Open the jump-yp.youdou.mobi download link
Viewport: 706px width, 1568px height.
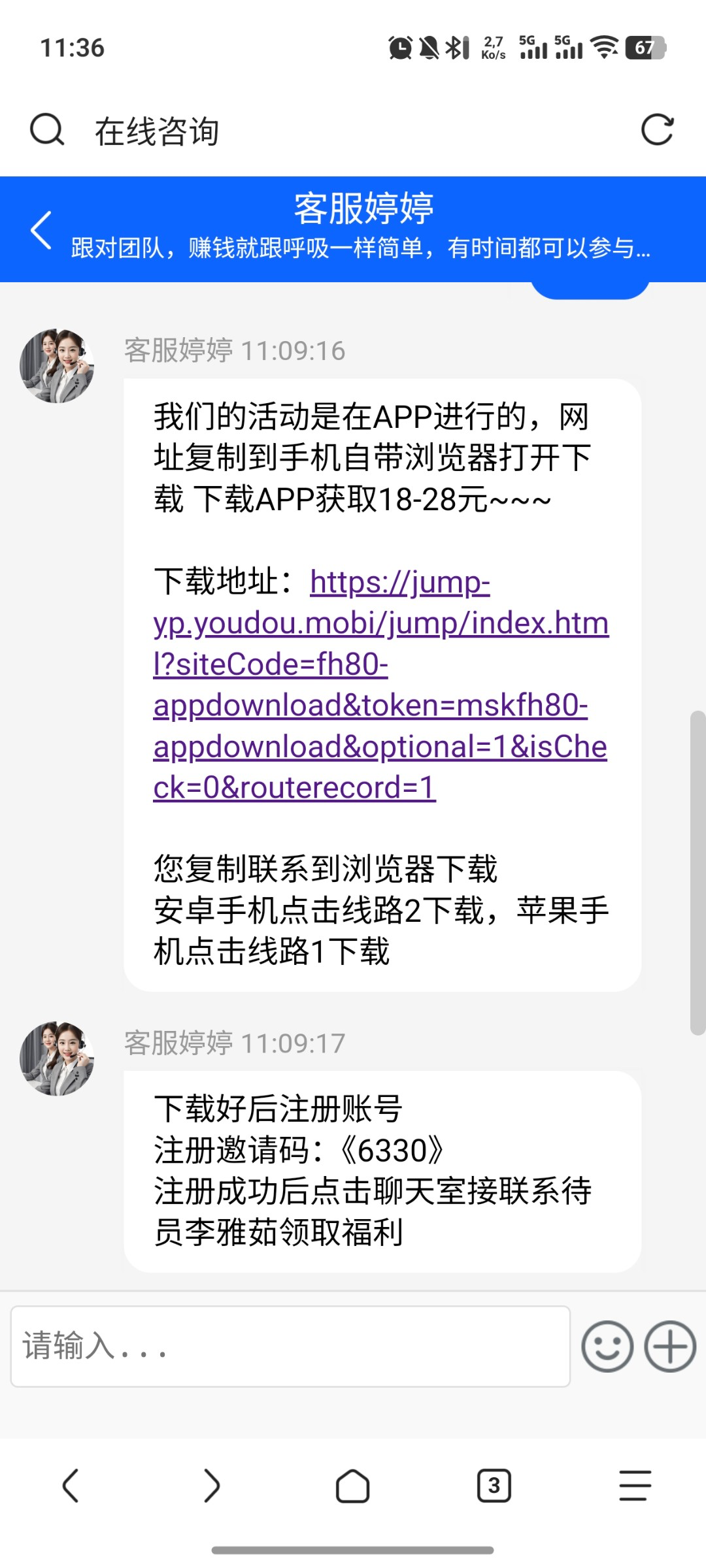click(380, 685)
